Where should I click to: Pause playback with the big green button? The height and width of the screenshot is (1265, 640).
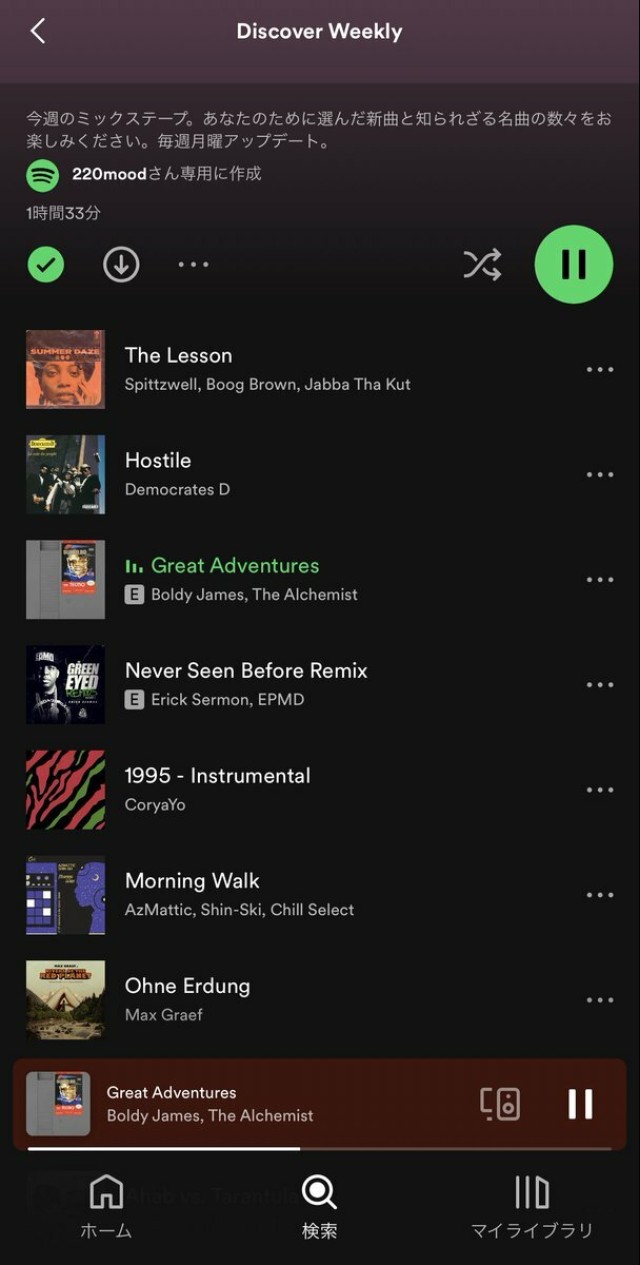pos(573,264)
